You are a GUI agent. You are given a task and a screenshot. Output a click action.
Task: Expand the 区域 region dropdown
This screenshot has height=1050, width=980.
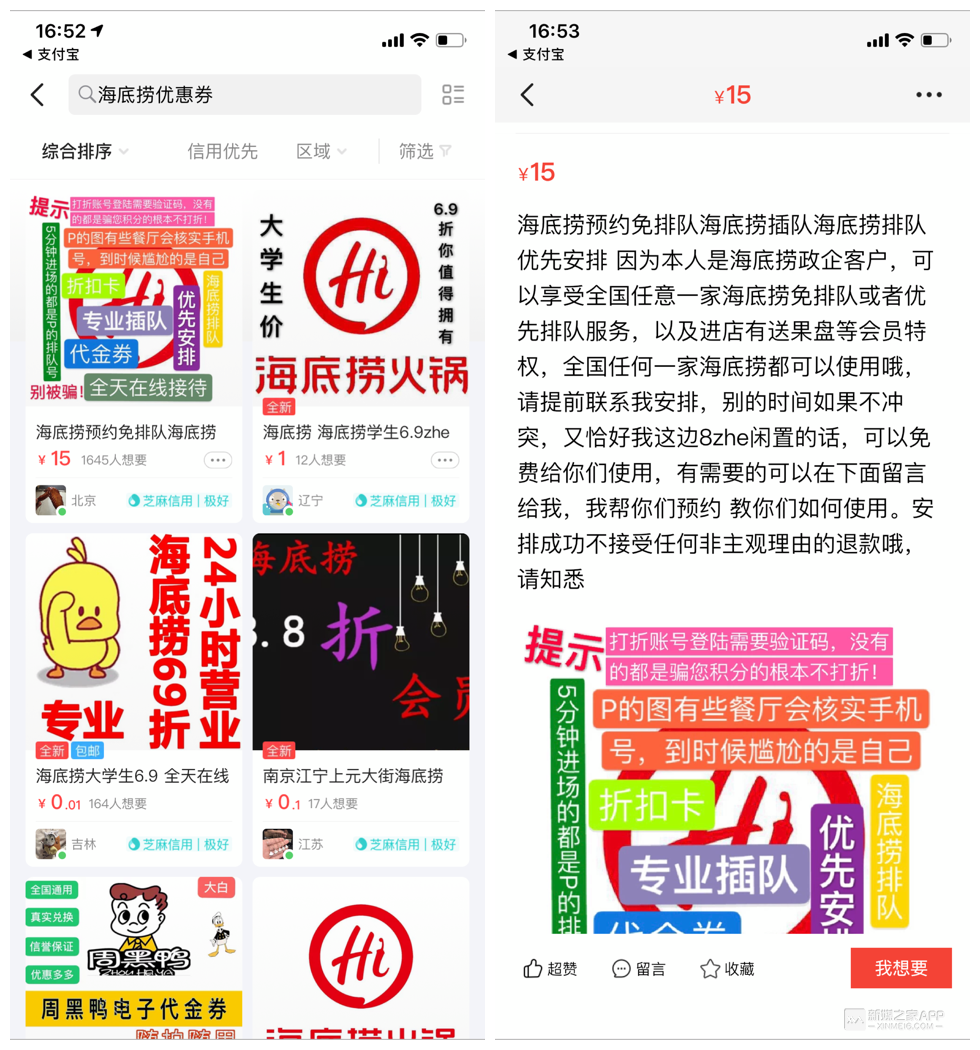tap(322, 152)
